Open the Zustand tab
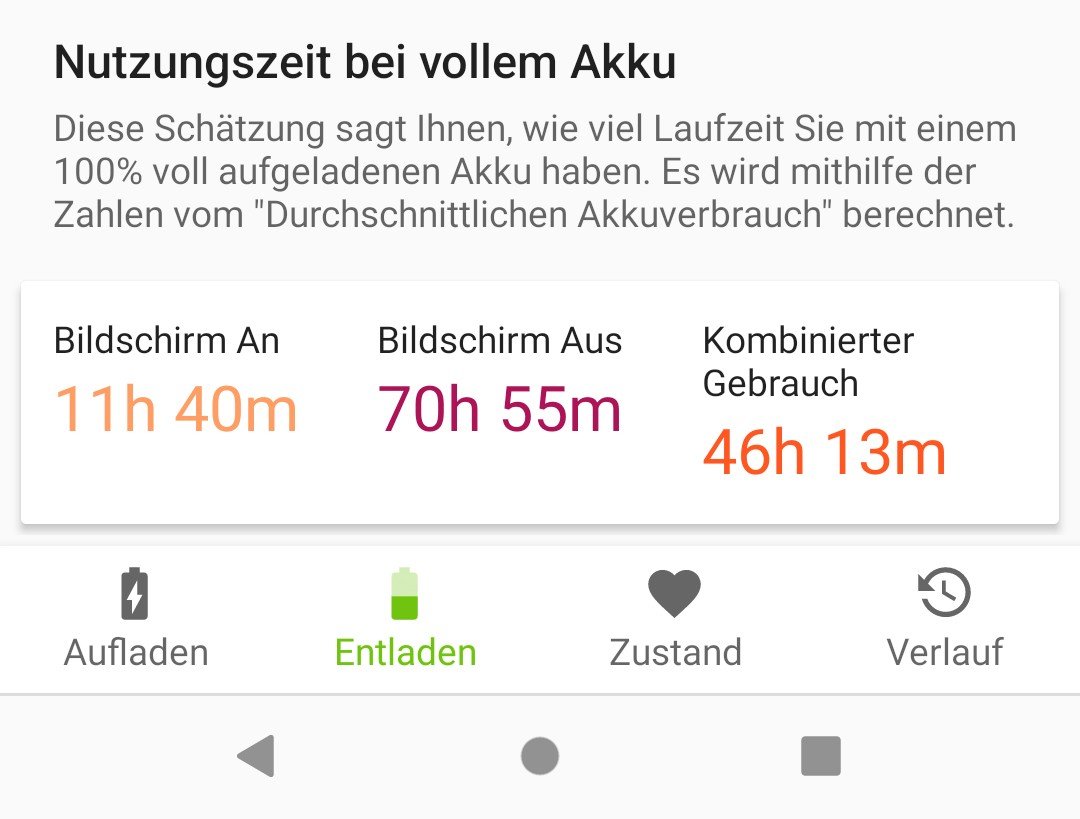 [675, 620]
